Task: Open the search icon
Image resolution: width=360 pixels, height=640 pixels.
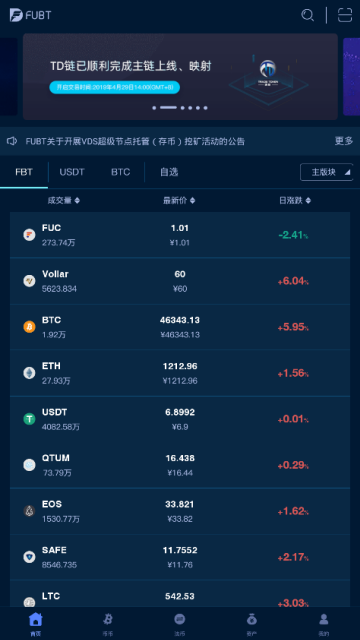Action: 307,16
